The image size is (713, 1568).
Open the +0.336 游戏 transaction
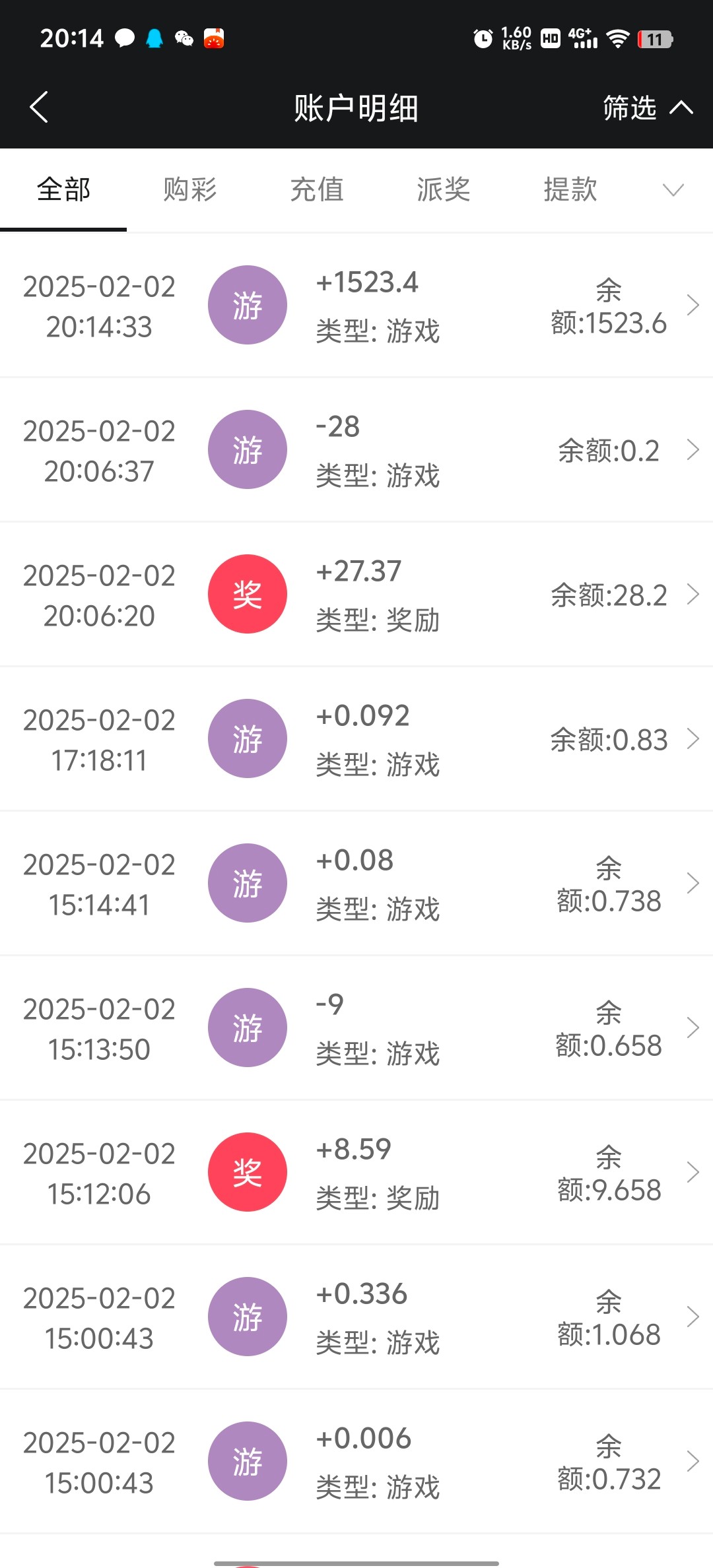pyautogui.click(x=356, y=1317)
